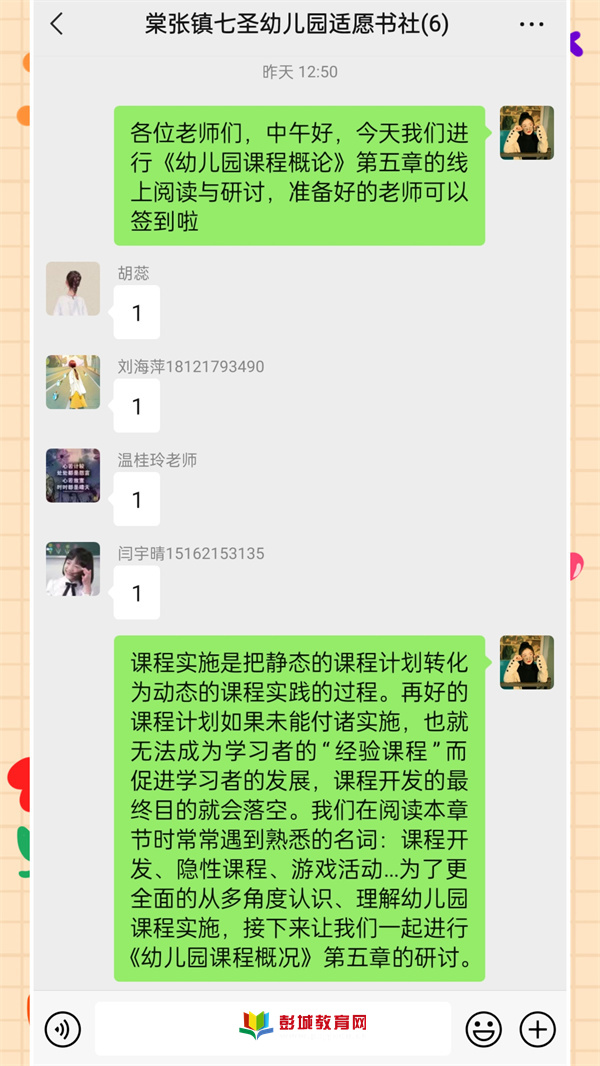
Task: Go back from the group chat
Action: click(x=56, y=25)
